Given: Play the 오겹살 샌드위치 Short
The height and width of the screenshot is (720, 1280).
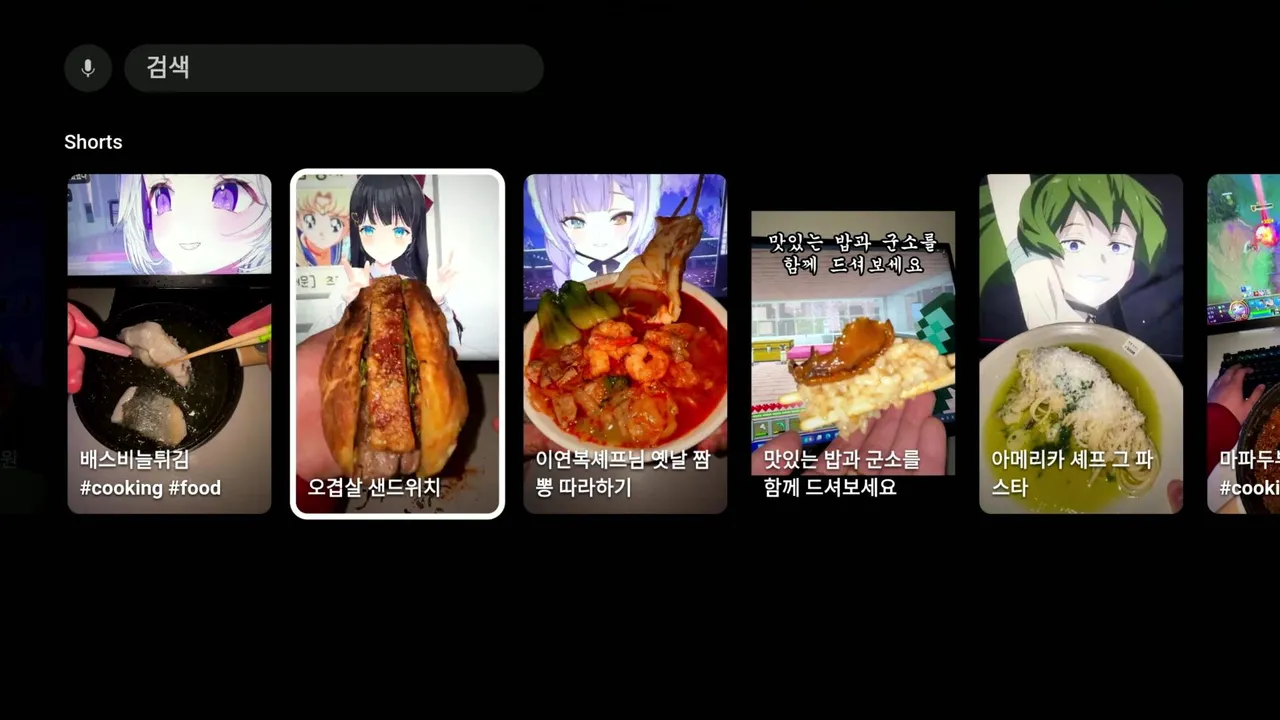Looking at the screenshot, I should click(397, 344).
